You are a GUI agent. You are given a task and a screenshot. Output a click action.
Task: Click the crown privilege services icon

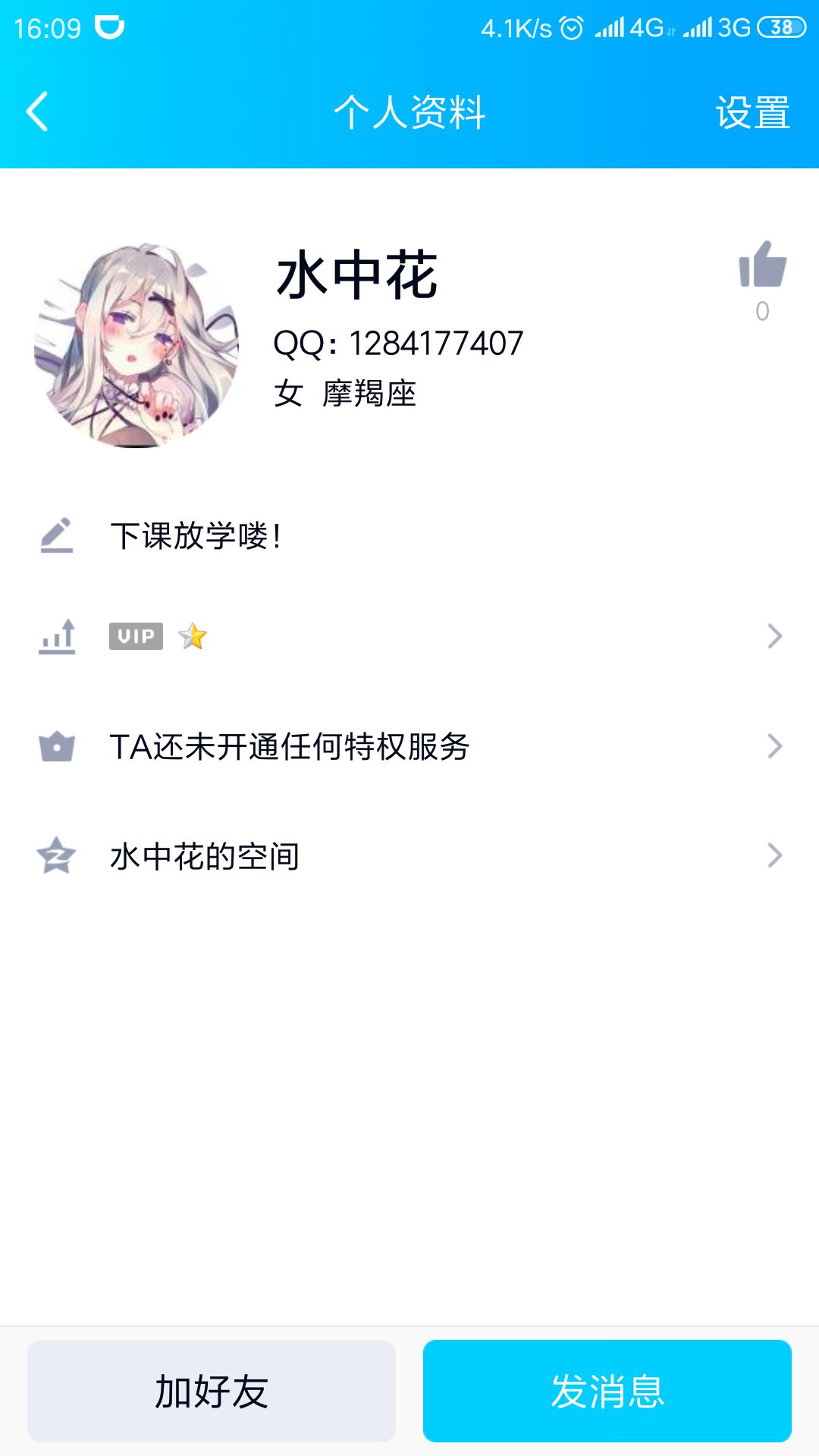tap(57, 747)
